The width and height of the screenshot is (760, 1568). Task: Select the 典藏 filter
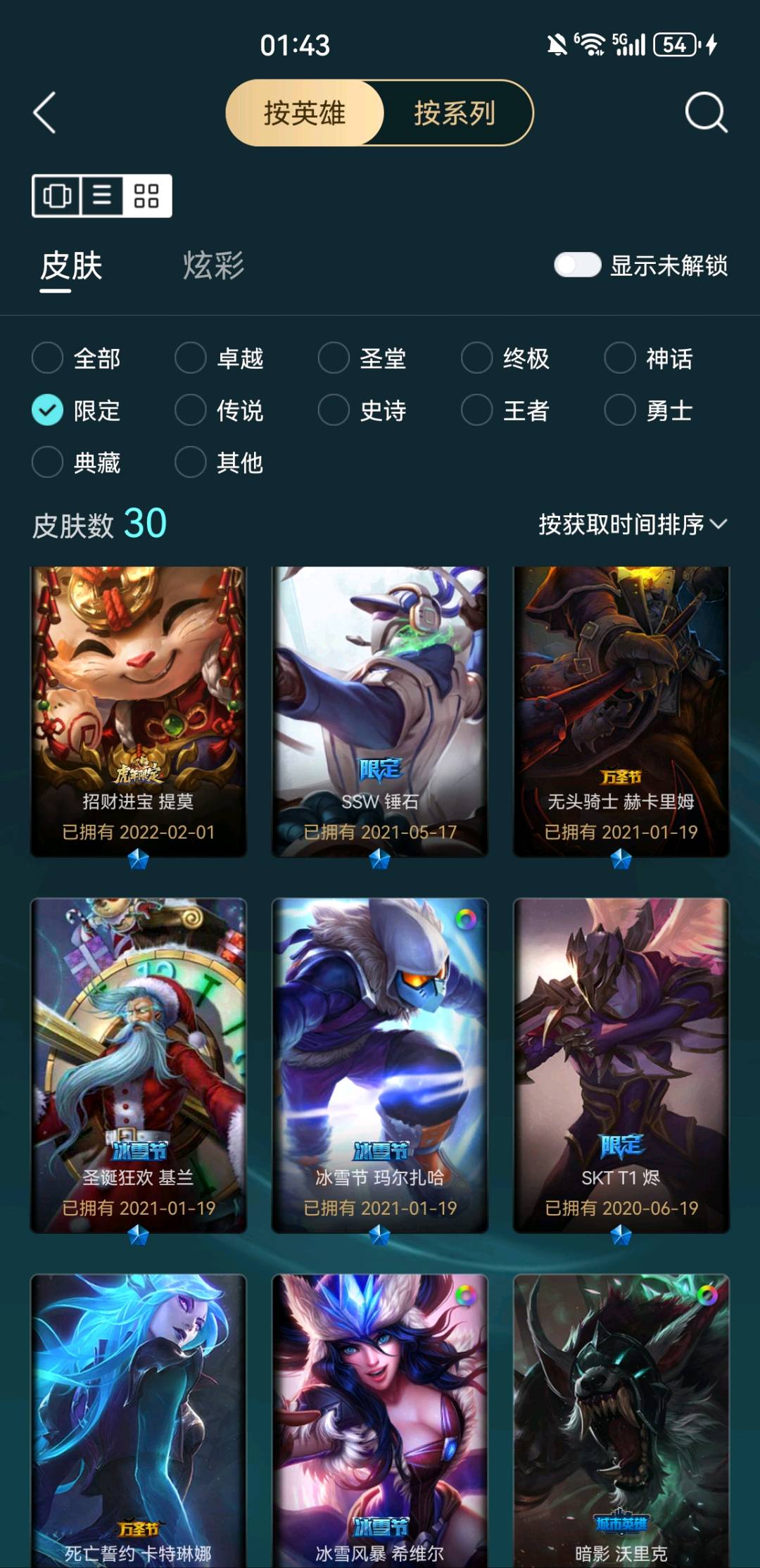tap(48, 462)
